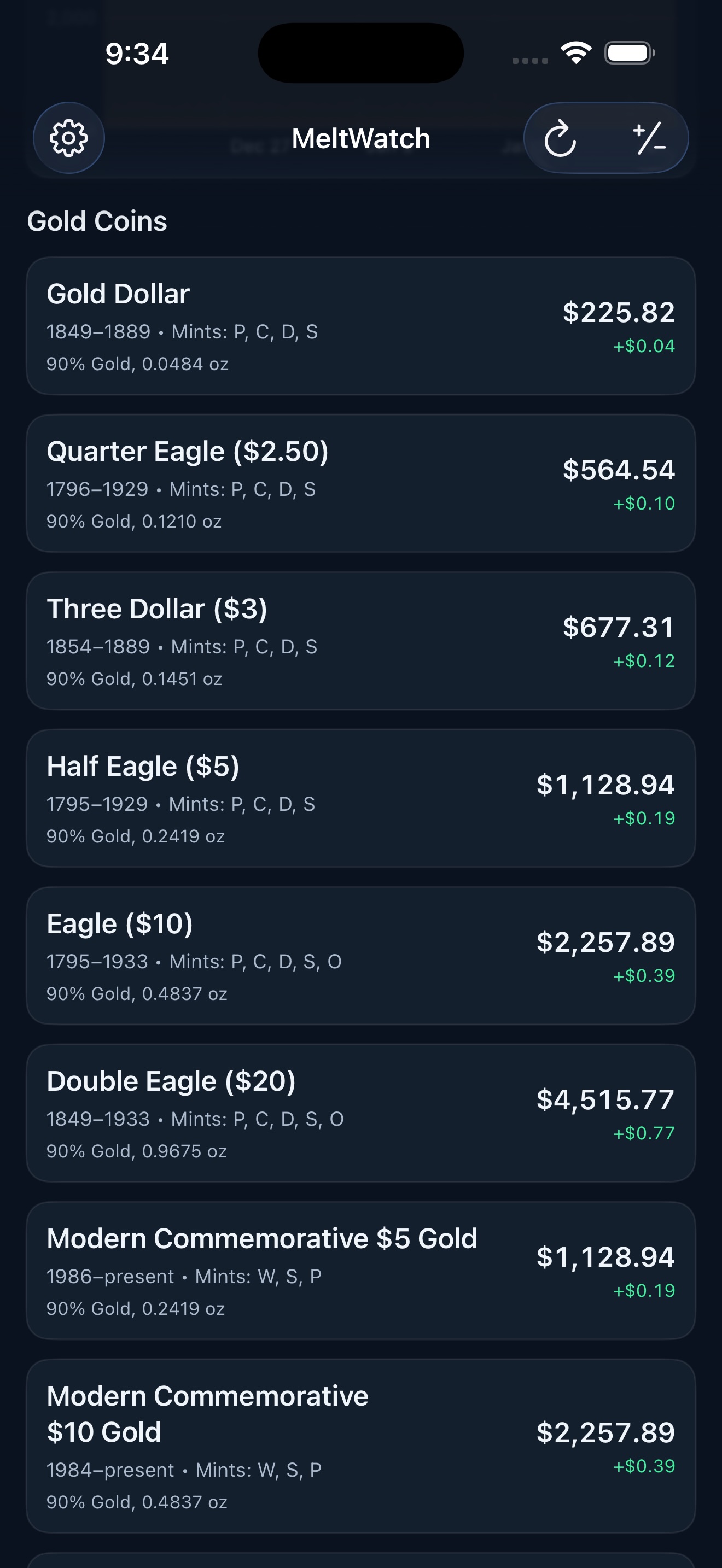The height and width of the screenshot is (1568, 722).
Task: Click the Gold Coins section header
Action: tap(97, 221)
